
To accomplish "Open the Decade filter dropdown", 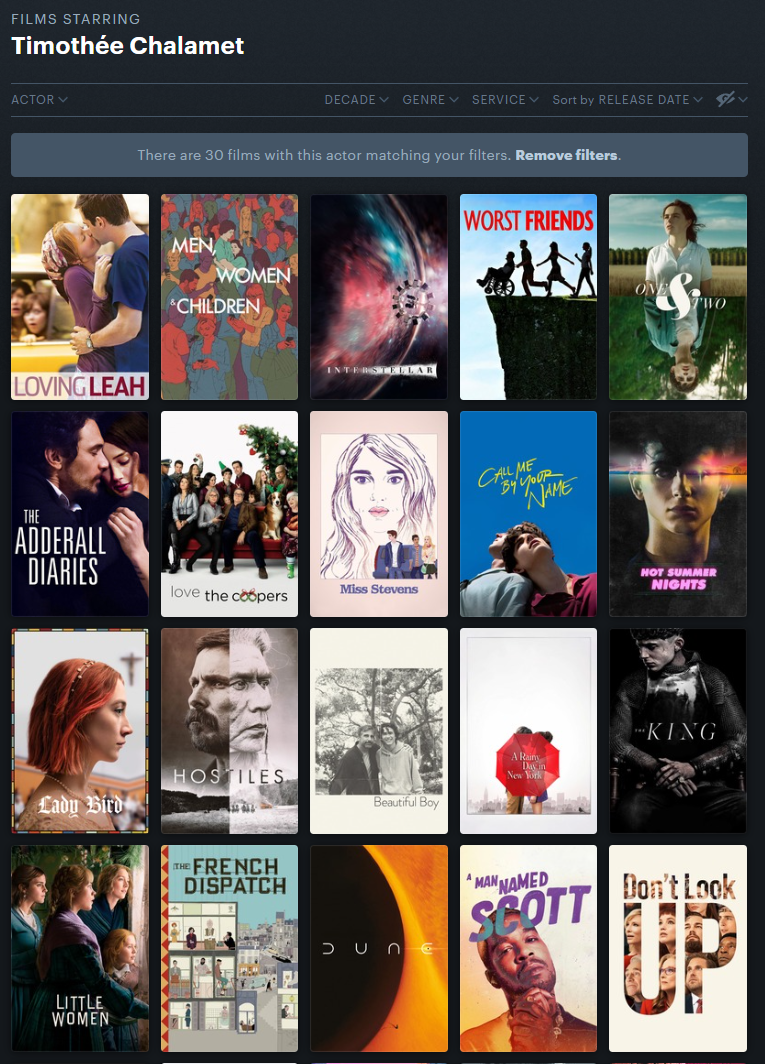I will click(356, 100).
